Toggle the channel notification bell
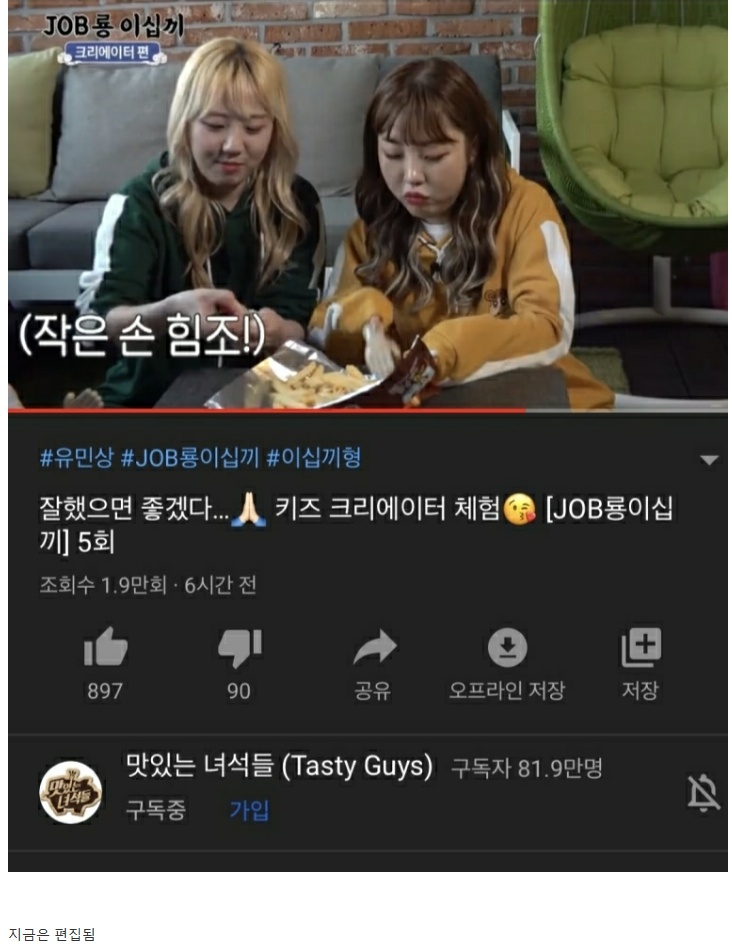732x951 pixels. [703, 793]
